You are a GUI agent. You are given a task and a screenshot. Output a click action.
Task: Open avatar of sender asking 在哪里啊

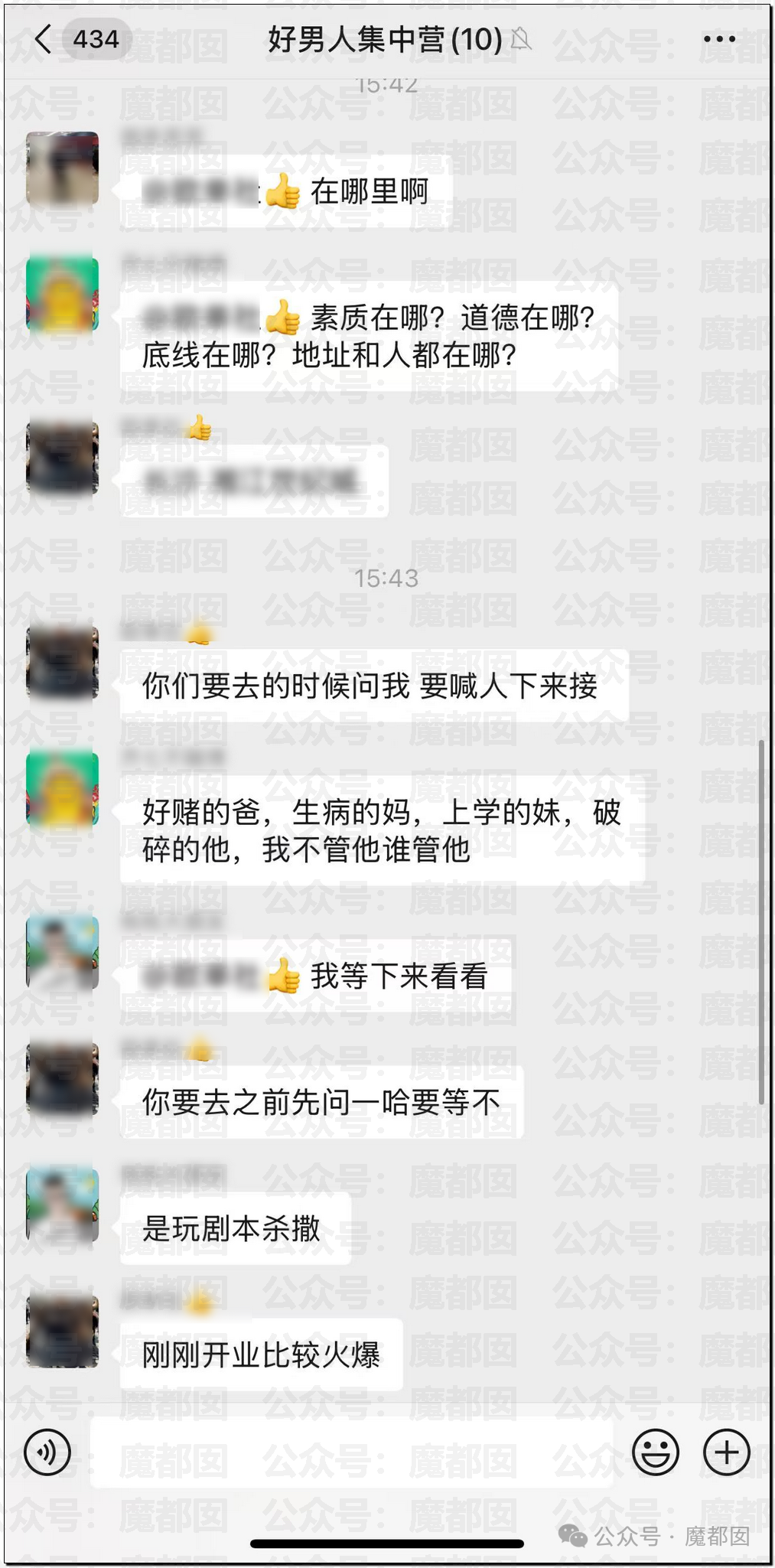click(x=63, y=169)
